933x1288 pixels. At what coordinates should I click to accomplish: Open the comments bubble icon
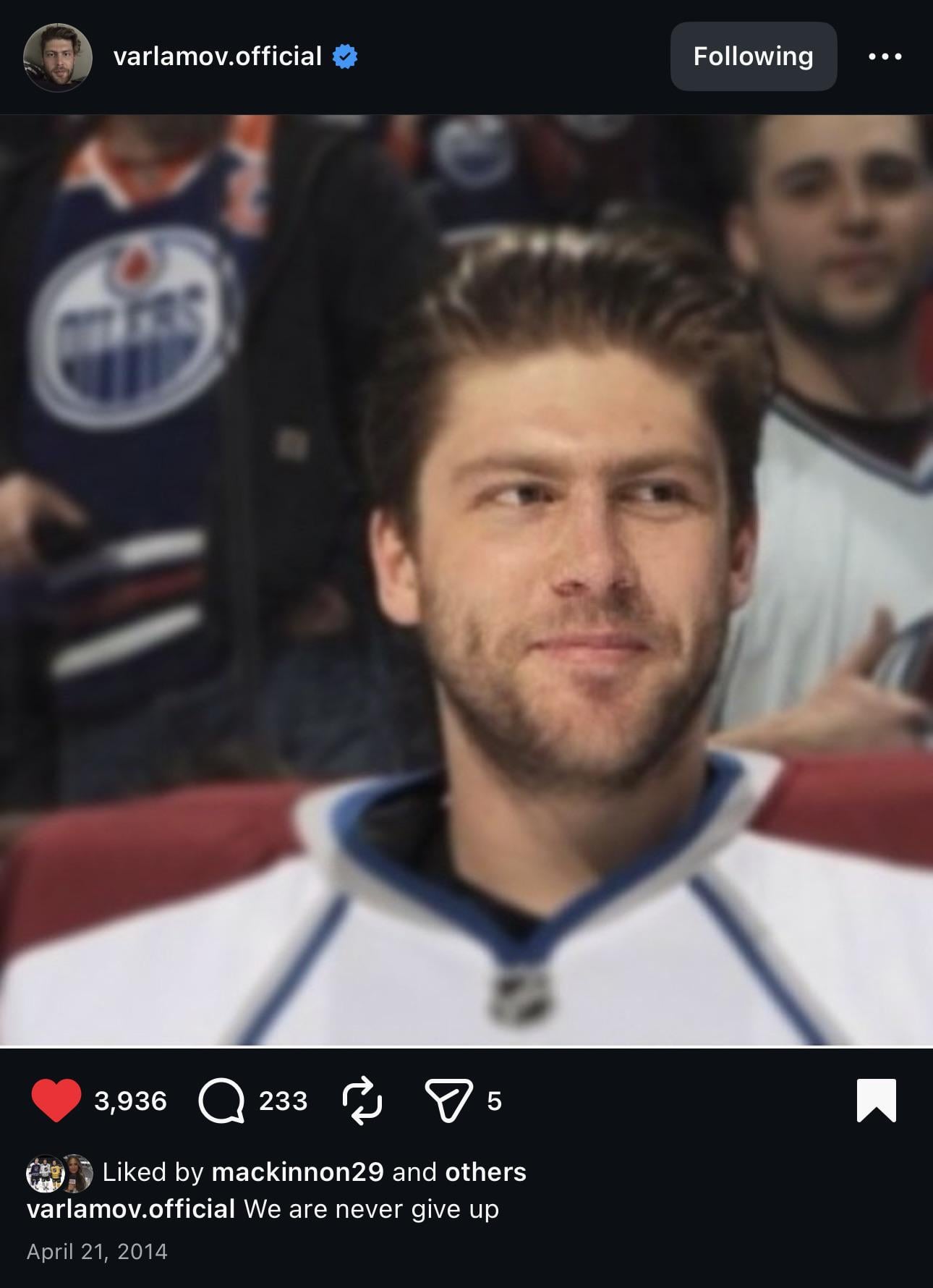click(x=221, y=1101)
